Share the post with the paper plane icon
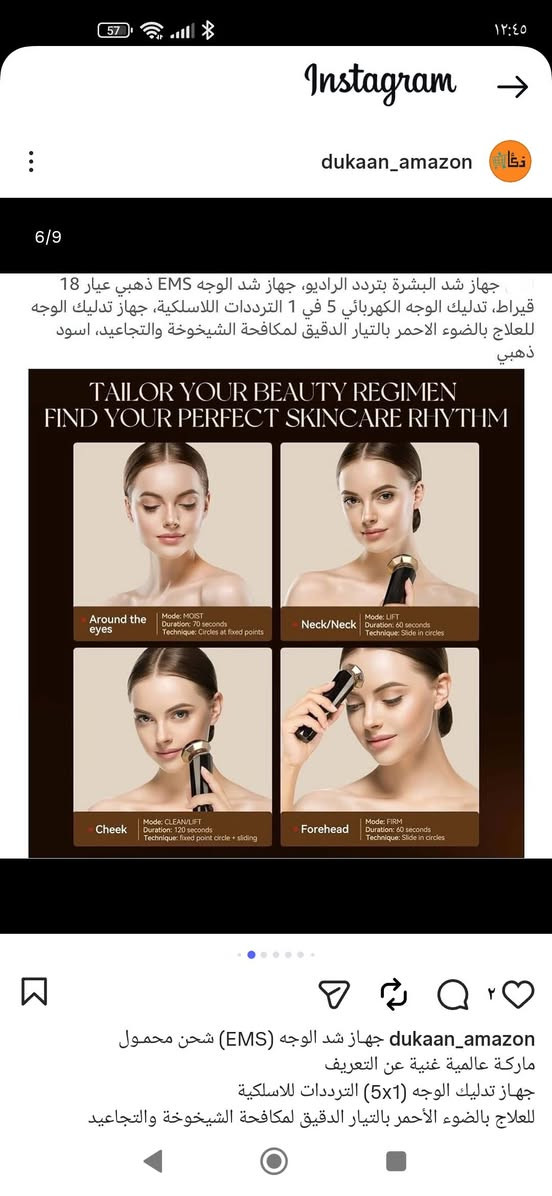Image resolution: width=552 pixels, height=1196 pixels. coord(334,994)
